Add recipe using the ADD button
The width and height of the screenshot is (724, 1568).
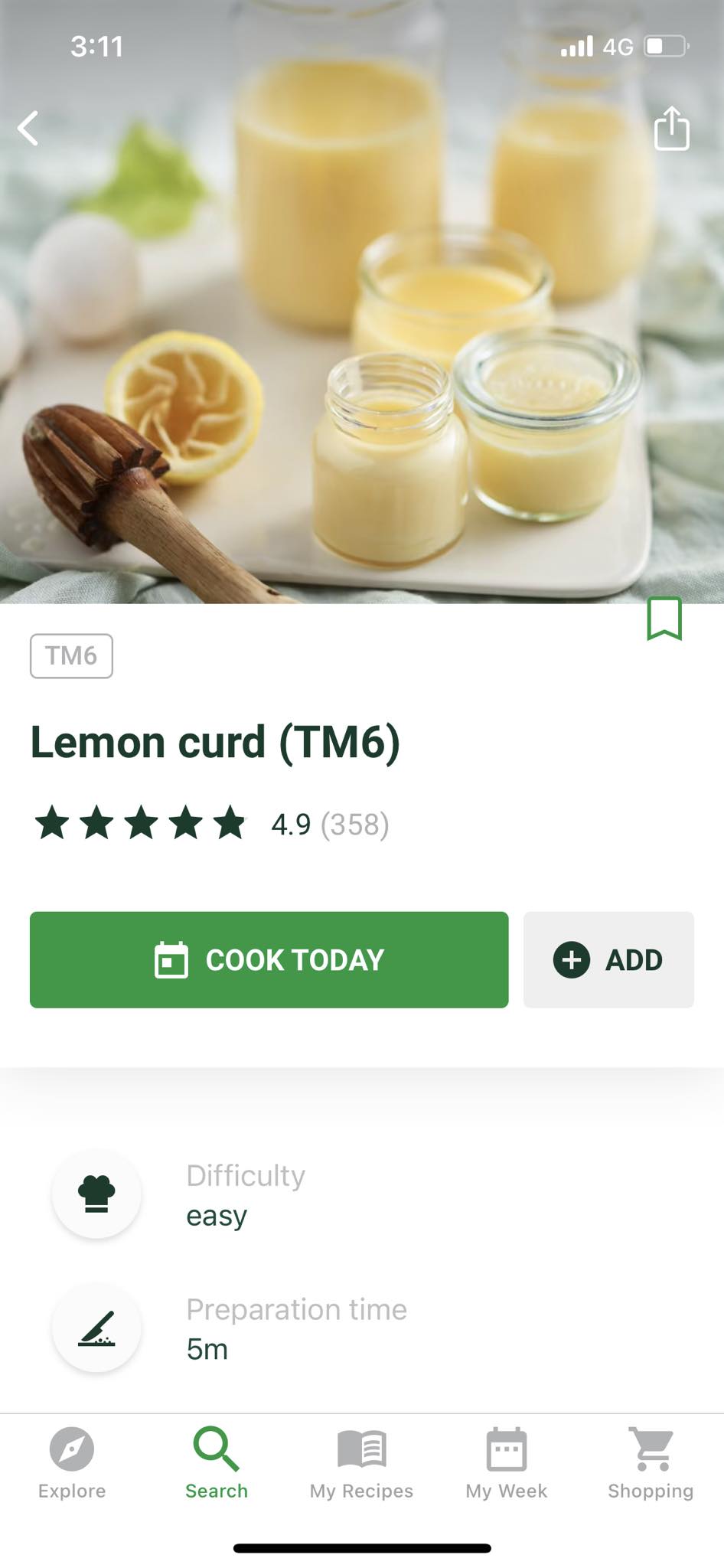click(608, 959)
